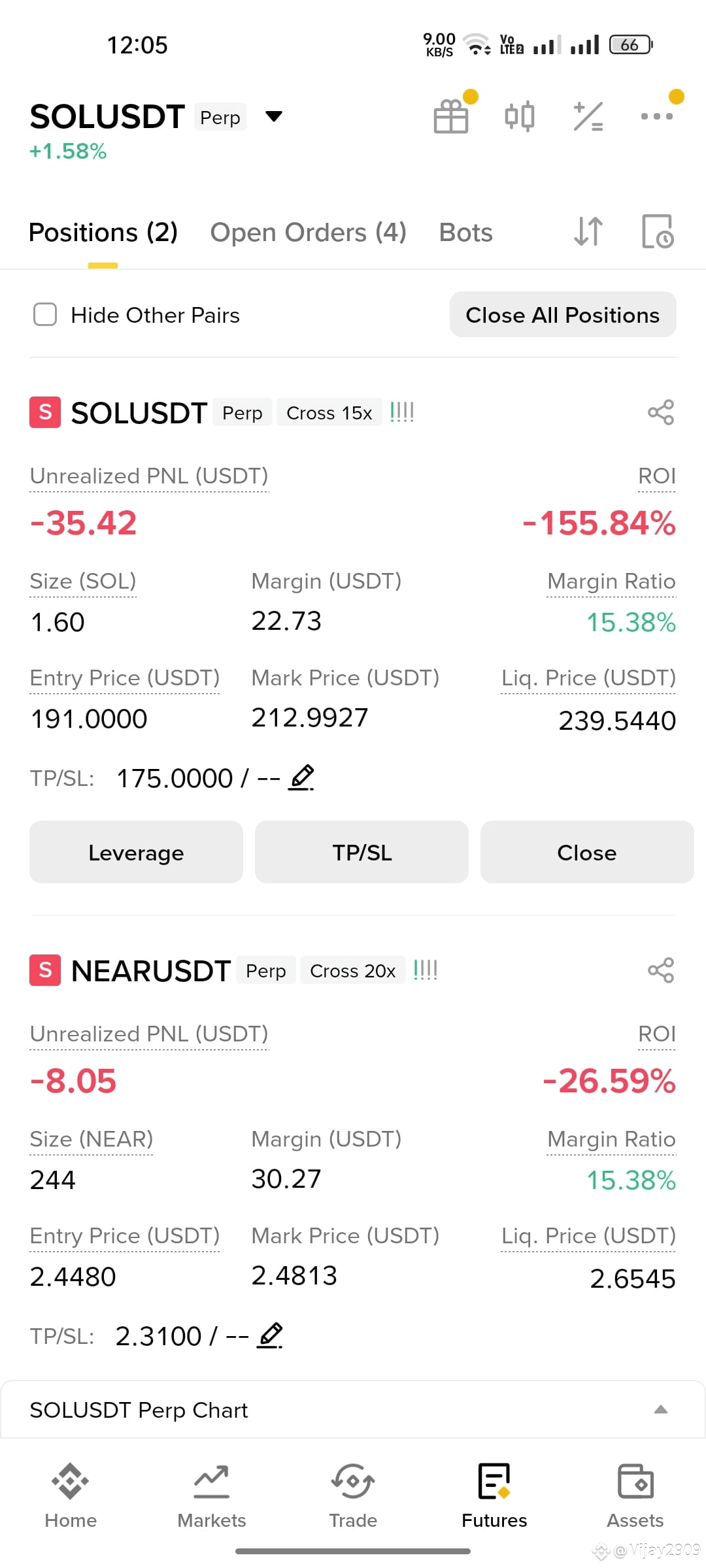This screenshot has width=706, height=1568.
Task: Expand the SOLUSDT Perp Chart panel
Action: click(353, 1409)
